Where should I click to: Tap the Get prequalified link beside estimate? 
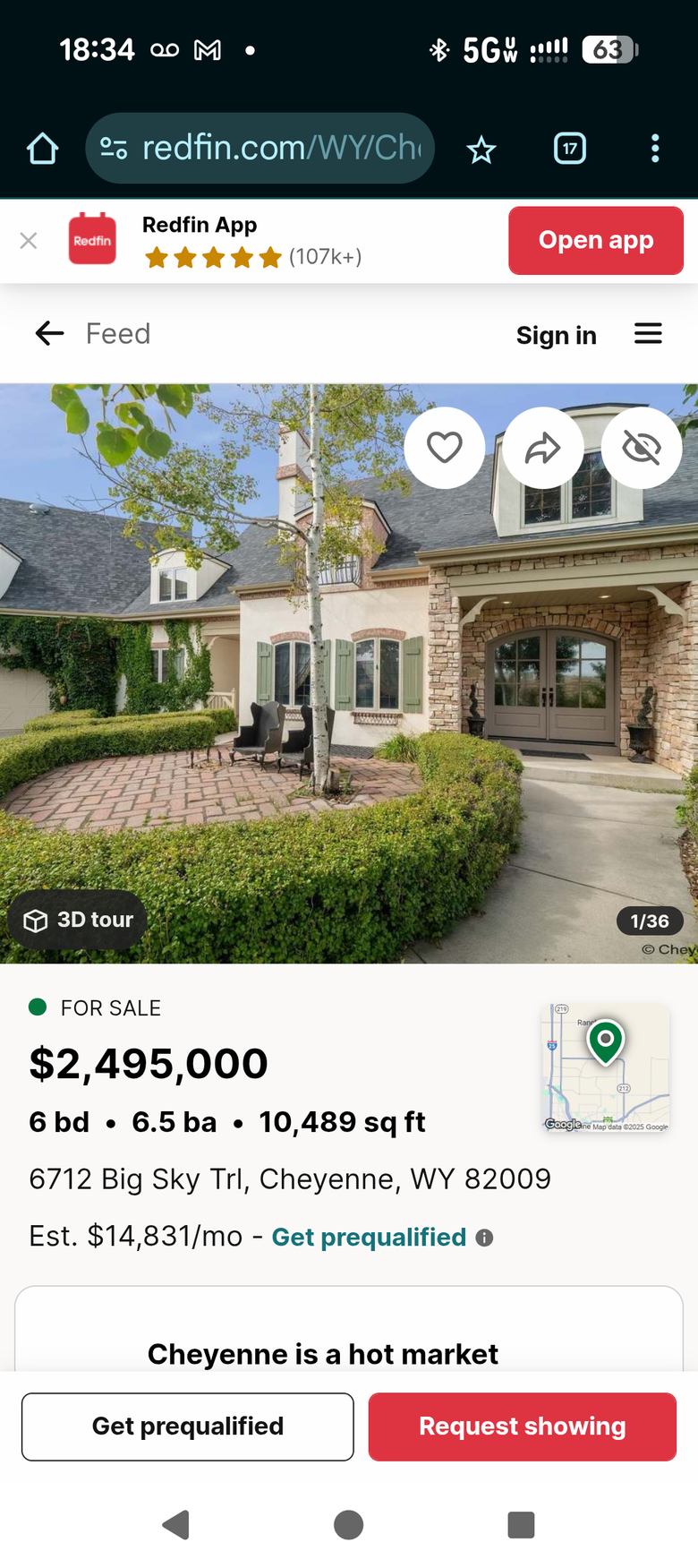click(369, 1237)
